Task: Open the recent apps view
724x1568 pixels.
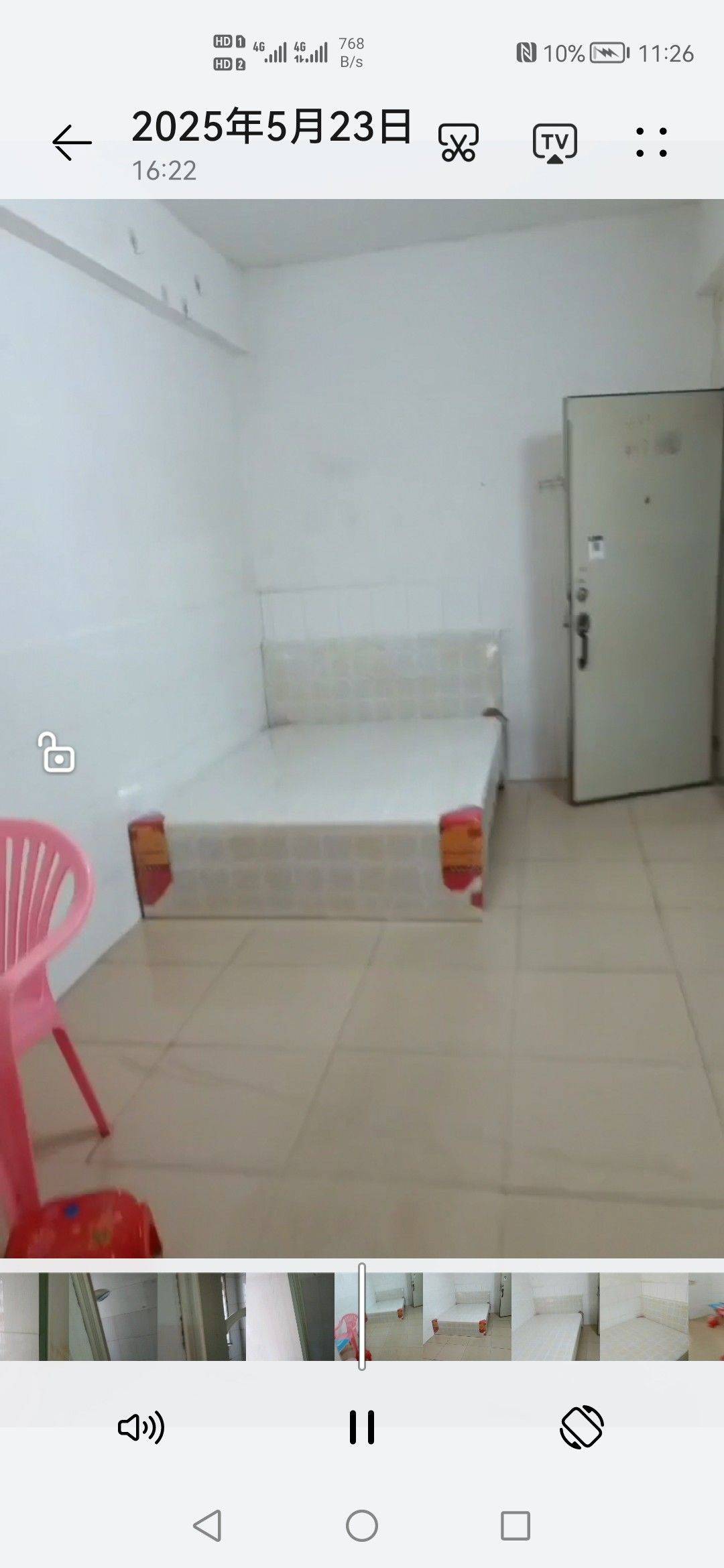Action: pos(516,1526)
